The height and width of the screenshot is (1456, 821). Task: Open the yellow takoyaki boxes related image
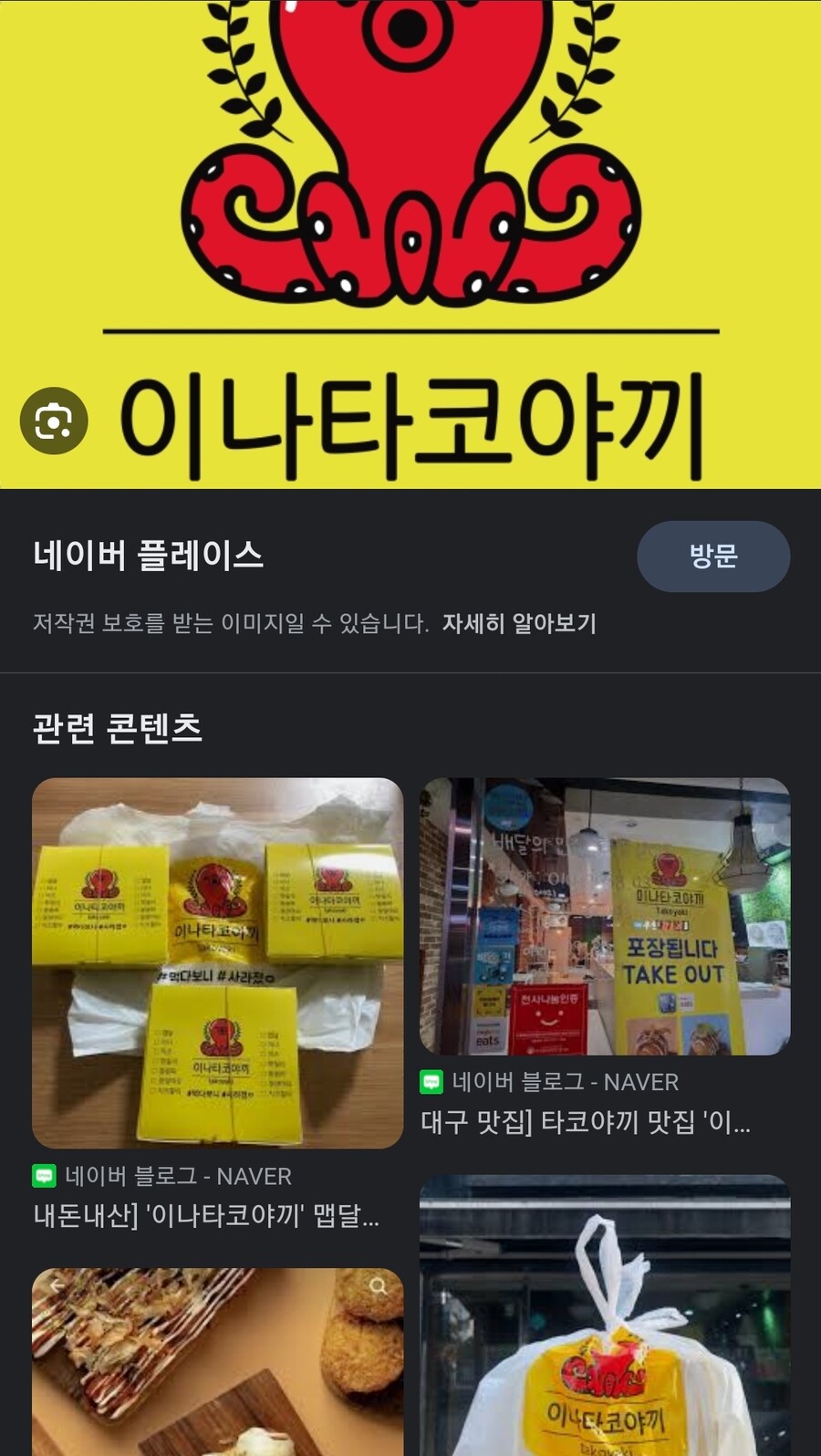(x=217, y=962)
